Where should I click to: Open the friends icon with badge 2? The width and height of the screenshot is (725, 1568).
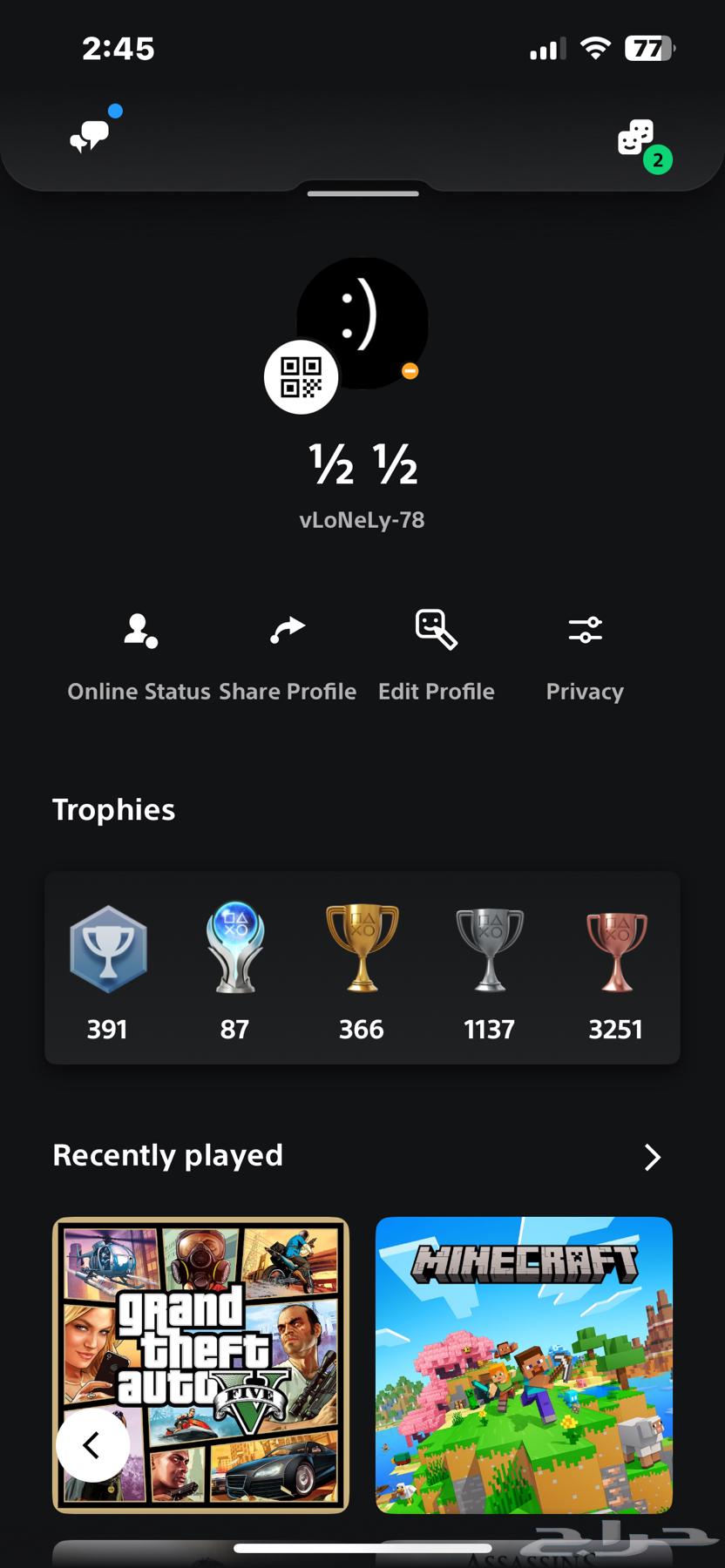coord(638,139)
